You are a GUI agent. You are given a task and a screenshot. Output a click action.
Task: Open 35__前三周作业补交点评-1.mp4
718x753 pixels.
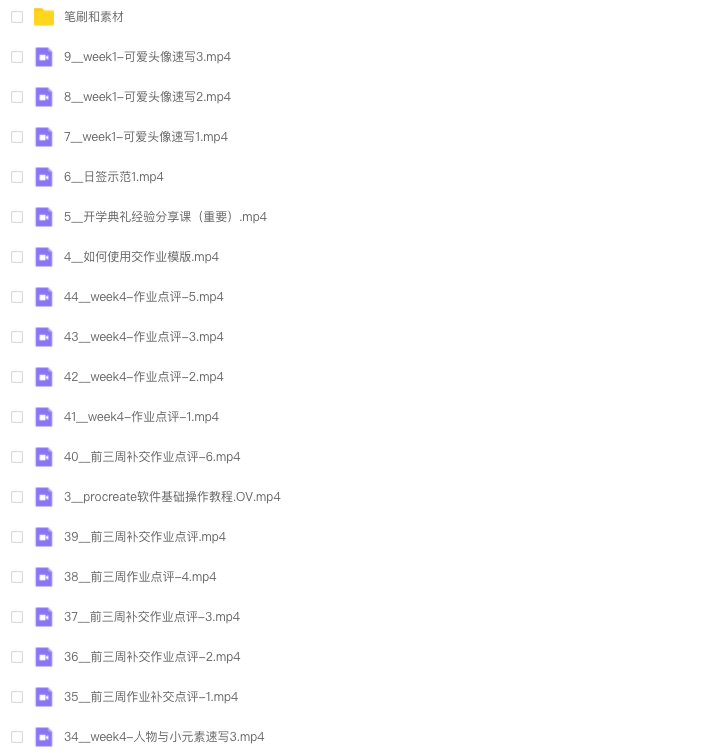point(151,697)
